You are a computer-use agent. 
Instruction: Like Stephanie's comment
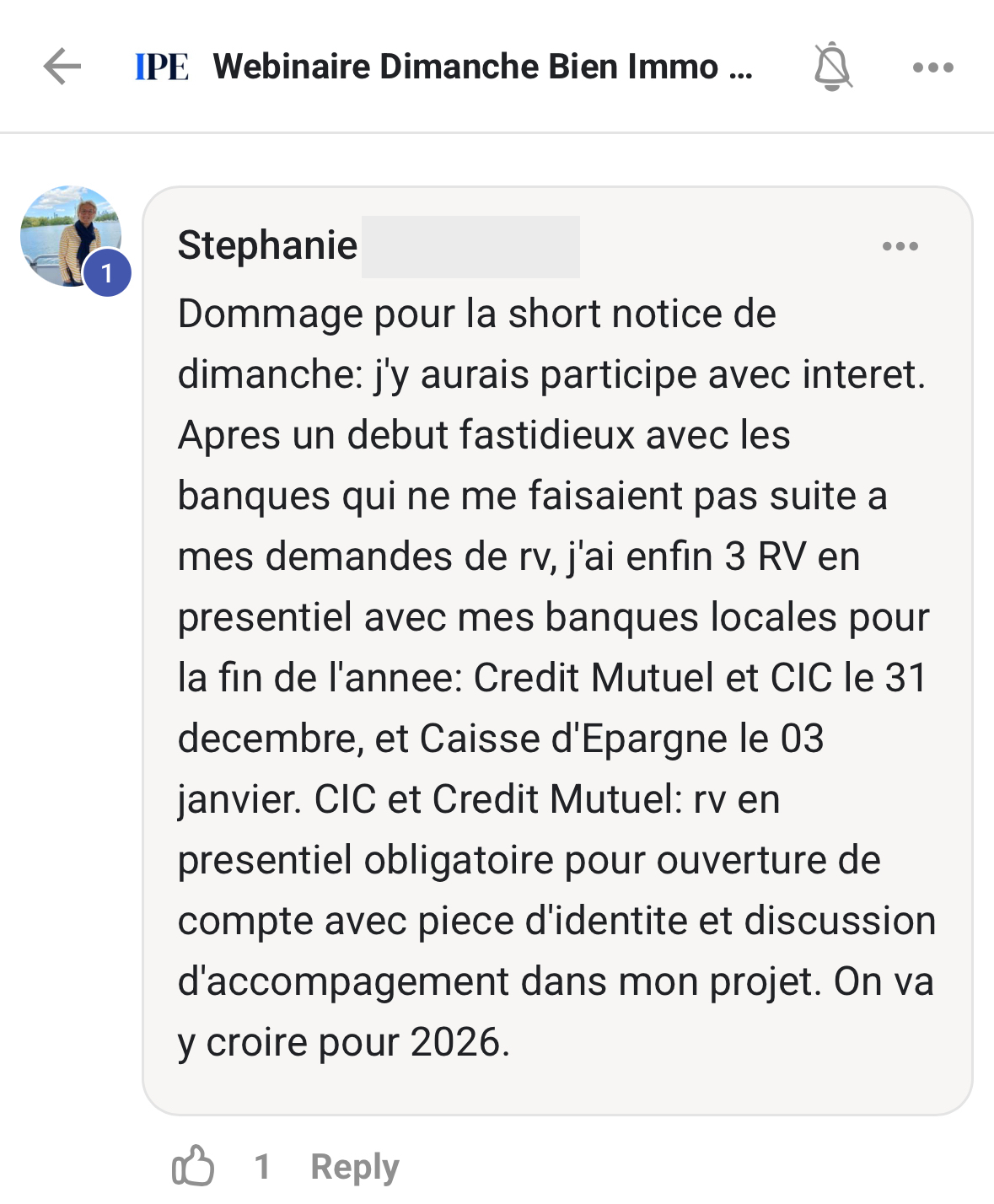(x=193, y=1167)
